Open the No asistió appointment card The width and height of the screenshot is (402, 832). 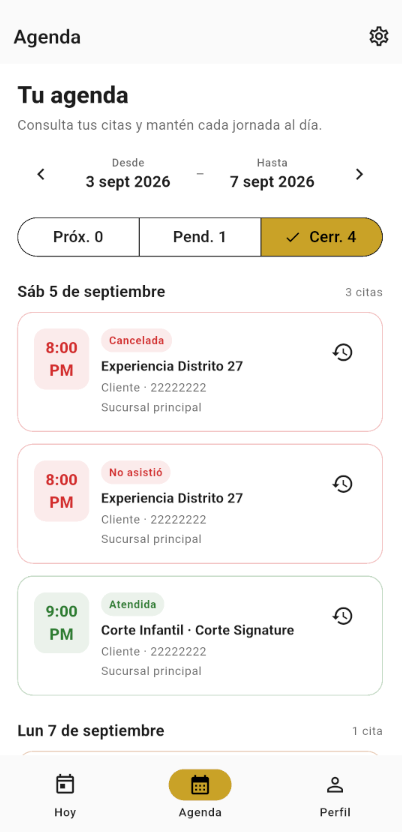(x=200, y=504)
